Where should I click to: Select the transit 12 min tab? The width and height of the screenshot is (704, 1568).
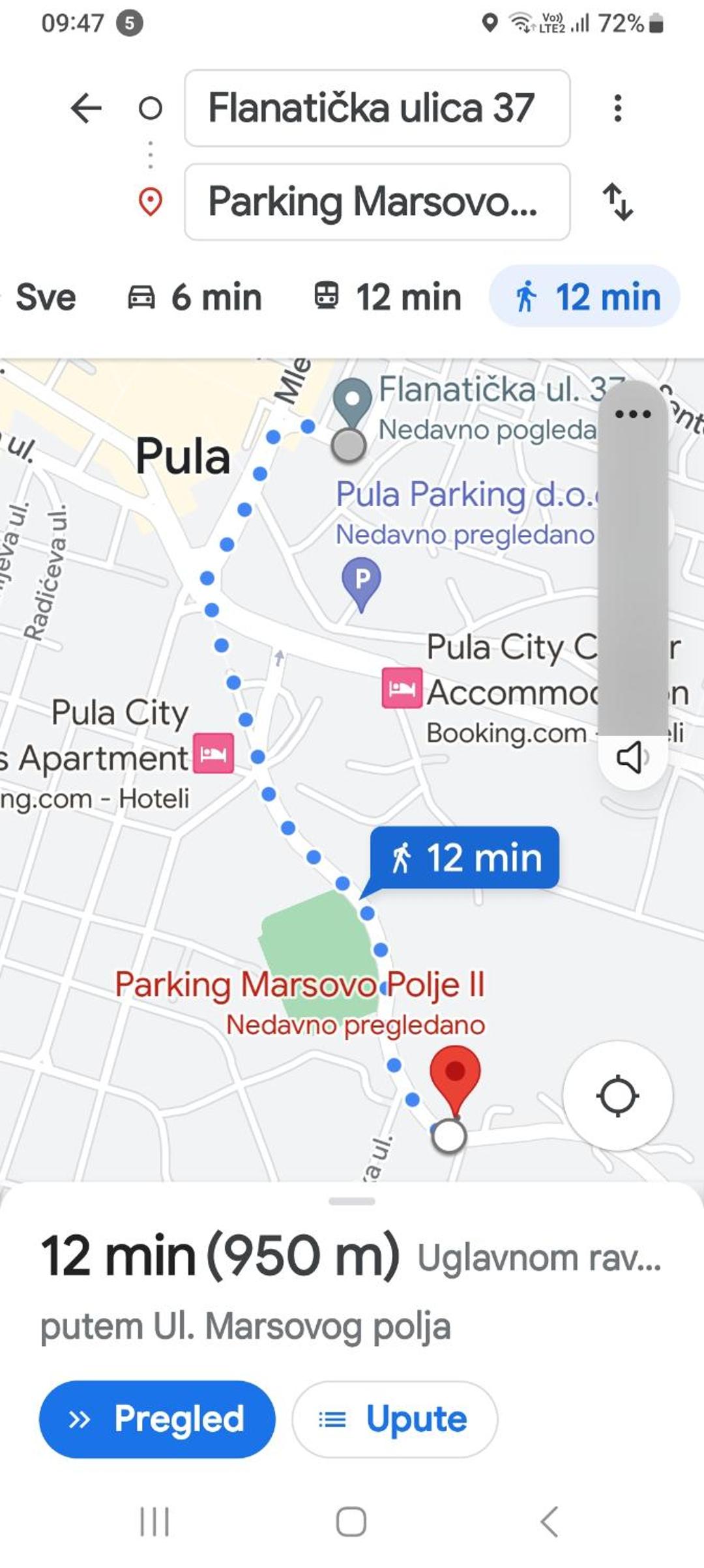(x=387, y=297)
